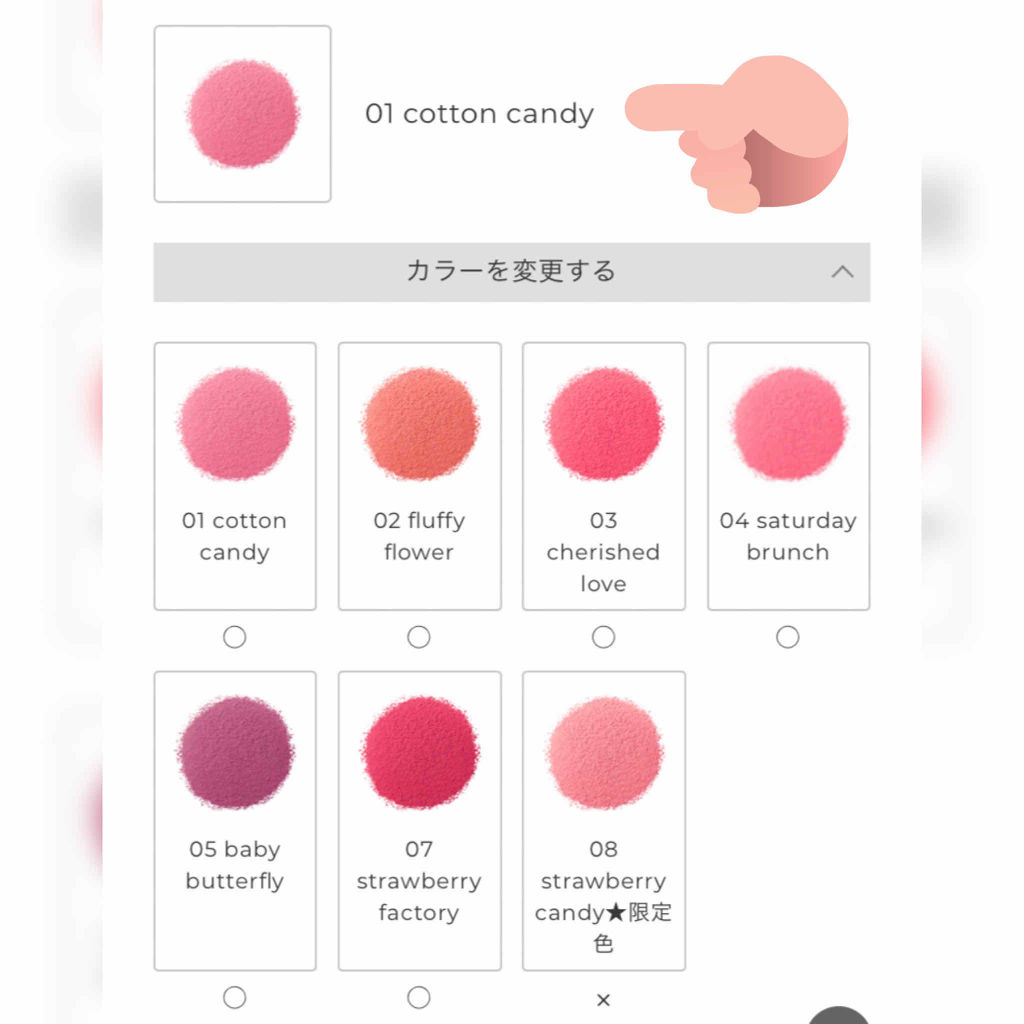This screenshot has height=1024, width=1024.
Task: Choose the 02 fluffy flower swatch card
Action: [419, 476]
